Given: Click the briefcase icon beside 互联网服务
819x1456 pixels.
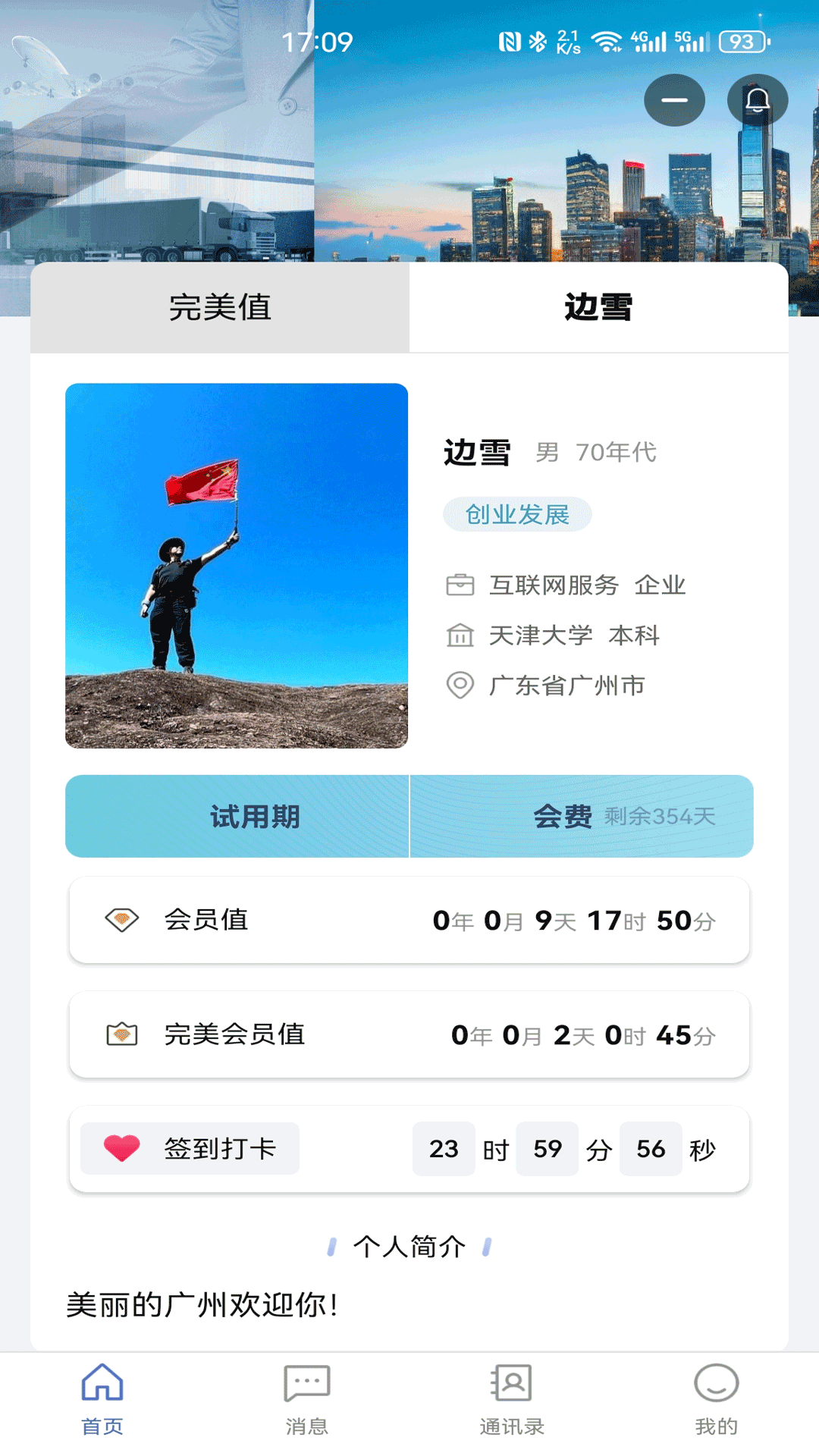Looking at the screenshot, I should pos(461,585).
